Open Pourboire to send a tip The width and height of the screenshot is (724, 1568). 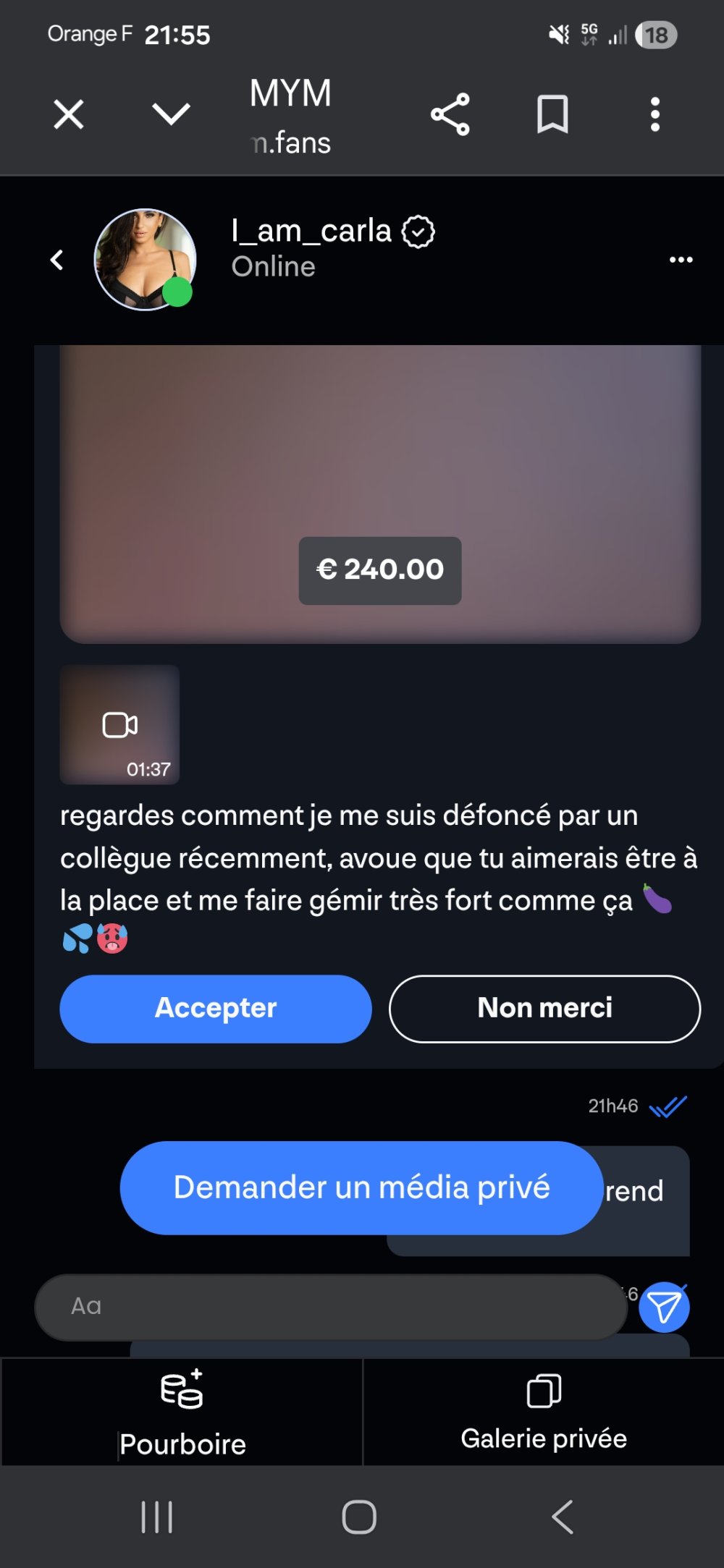182,1412
